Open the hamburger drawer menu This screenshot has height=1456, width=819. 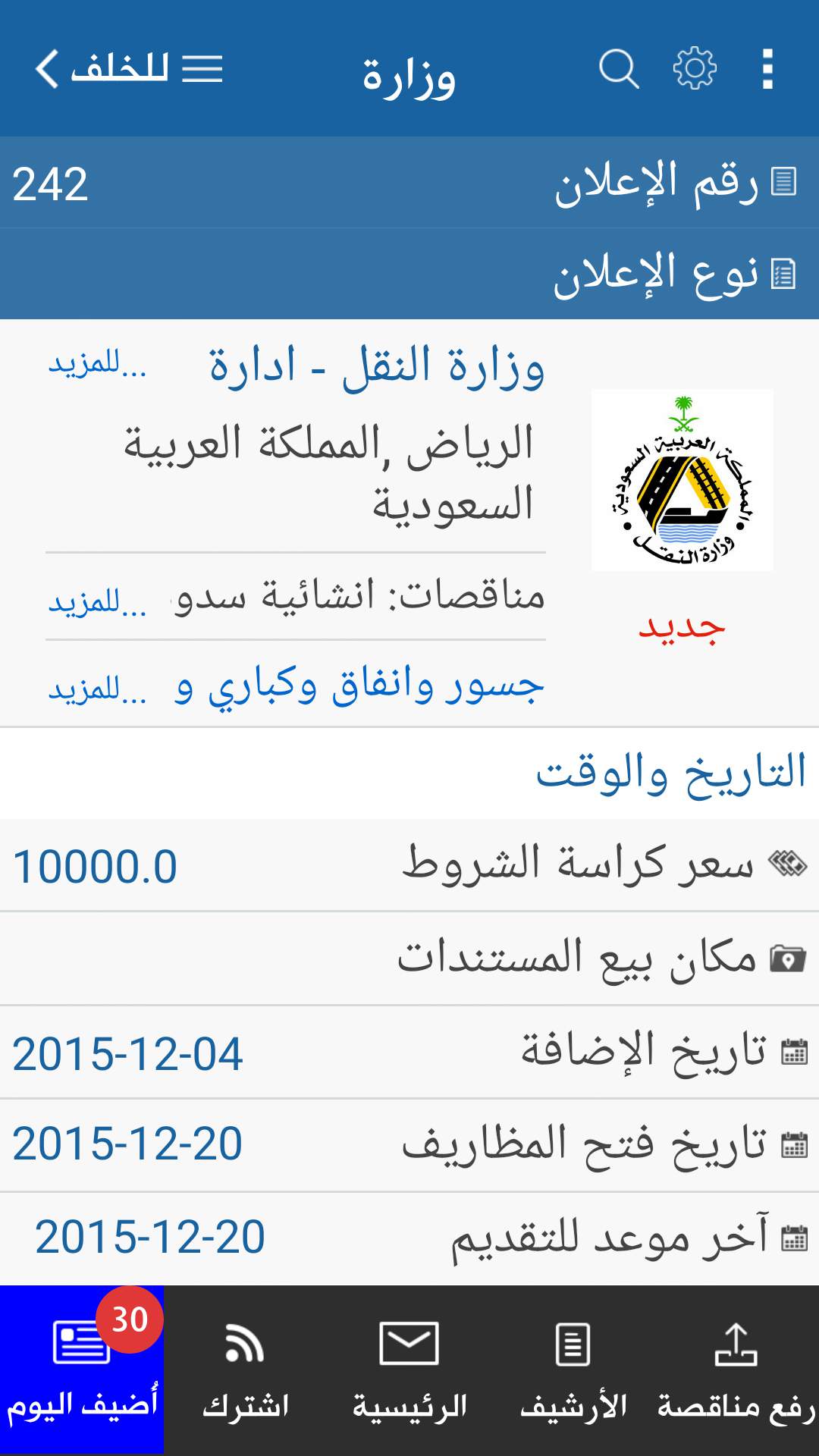coord(202,69)
